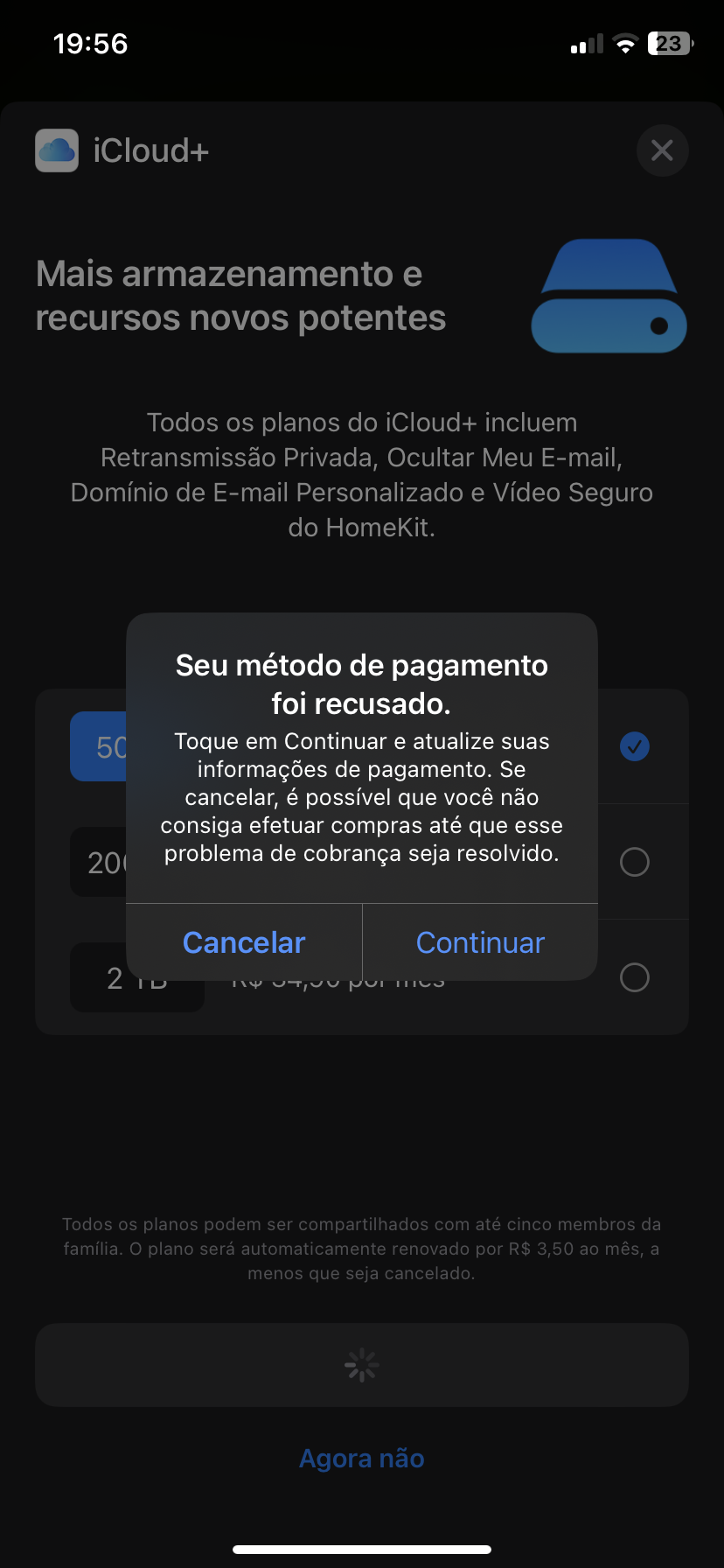The image size is (724, 1568).
Task: Select the 200 GB plan option
Action: 634,862
